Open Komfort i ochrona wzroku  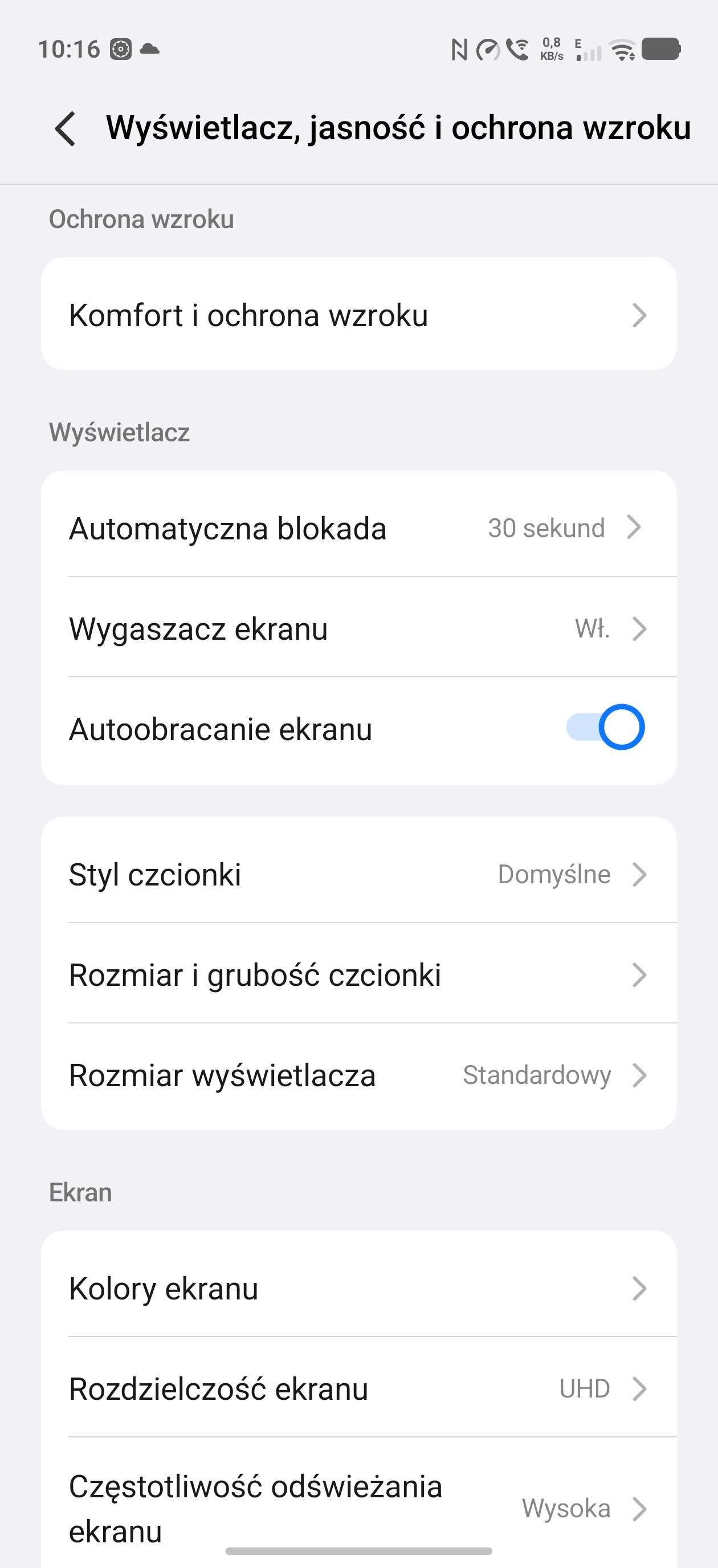[x=358, y=315]
